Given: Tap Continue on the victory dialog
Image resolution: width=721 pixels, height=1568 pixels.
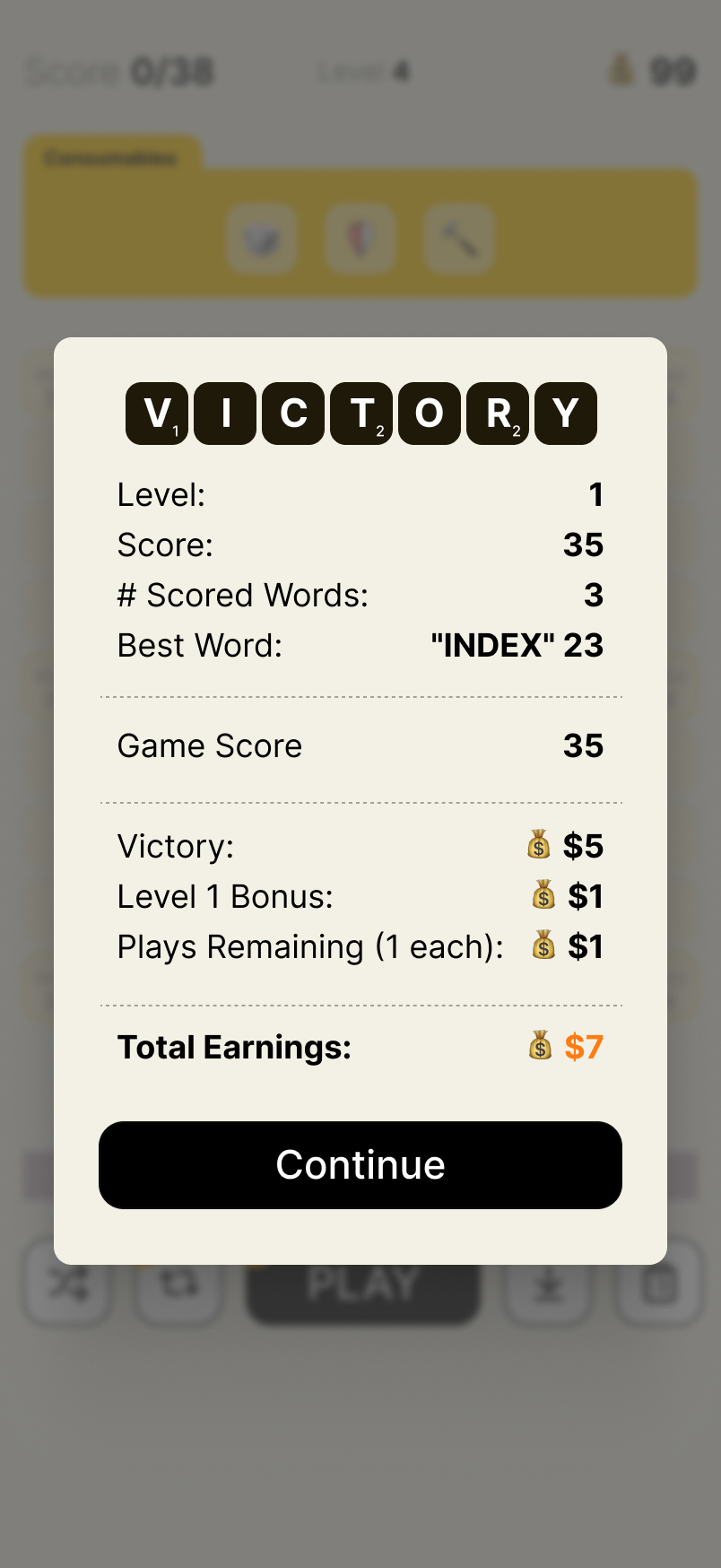Looking at the screenshot, I should [x=360, y=1164].
